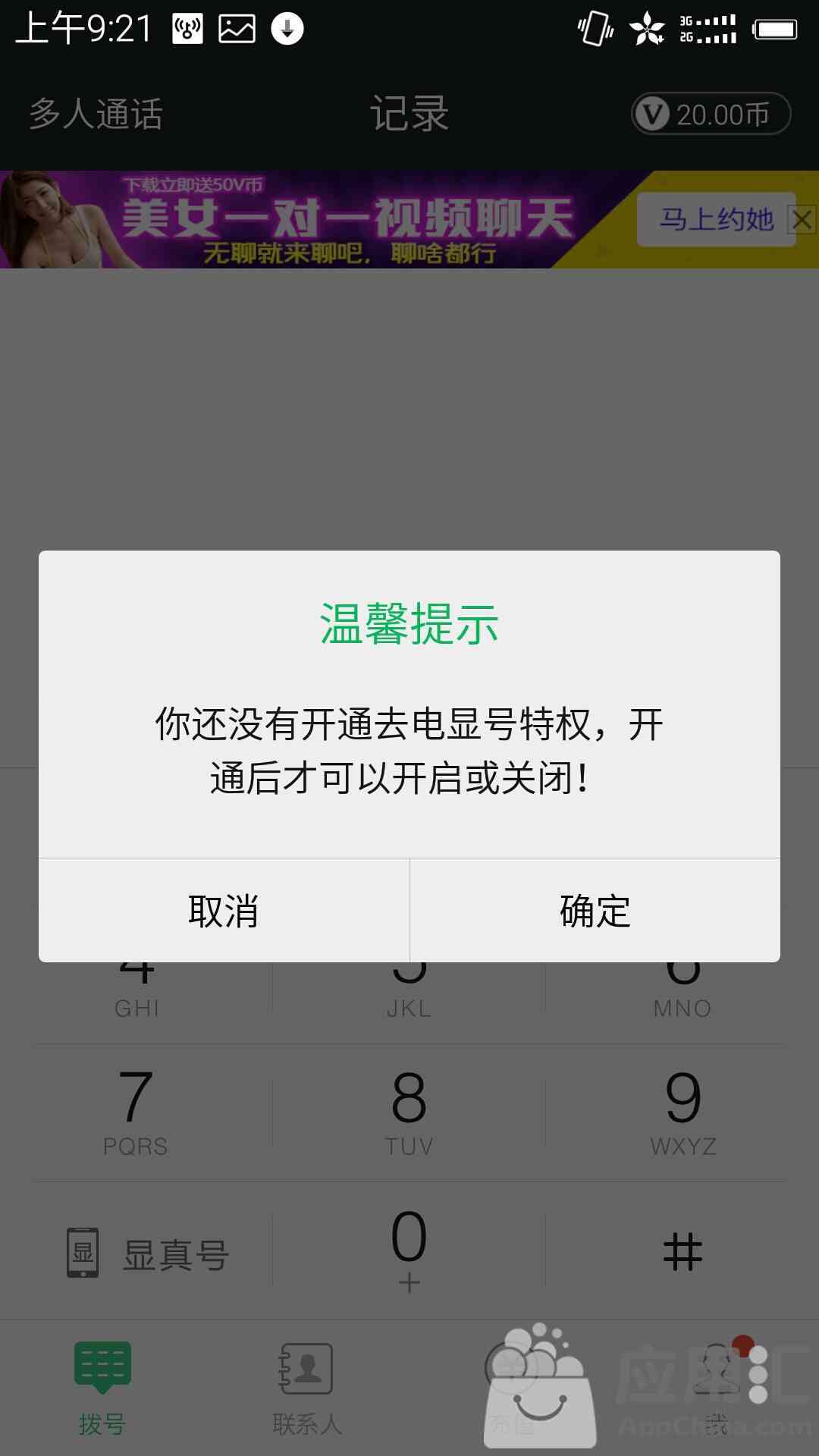Tap 取消 to cancel the dialog
This screenshot has height=1456, width=819.
pos(224,910)
